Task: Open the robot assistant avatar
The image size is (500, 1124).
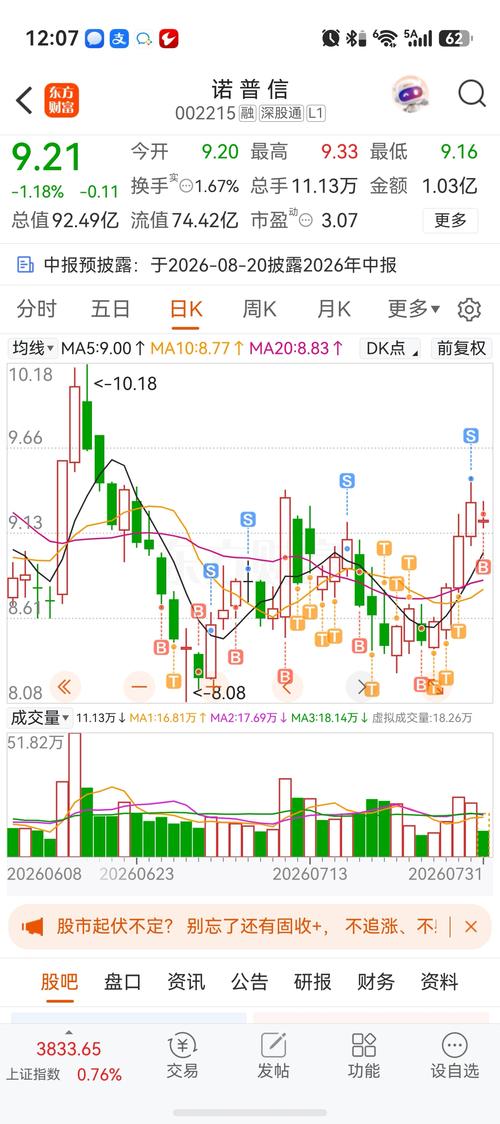Action: (x=410, y=95)
